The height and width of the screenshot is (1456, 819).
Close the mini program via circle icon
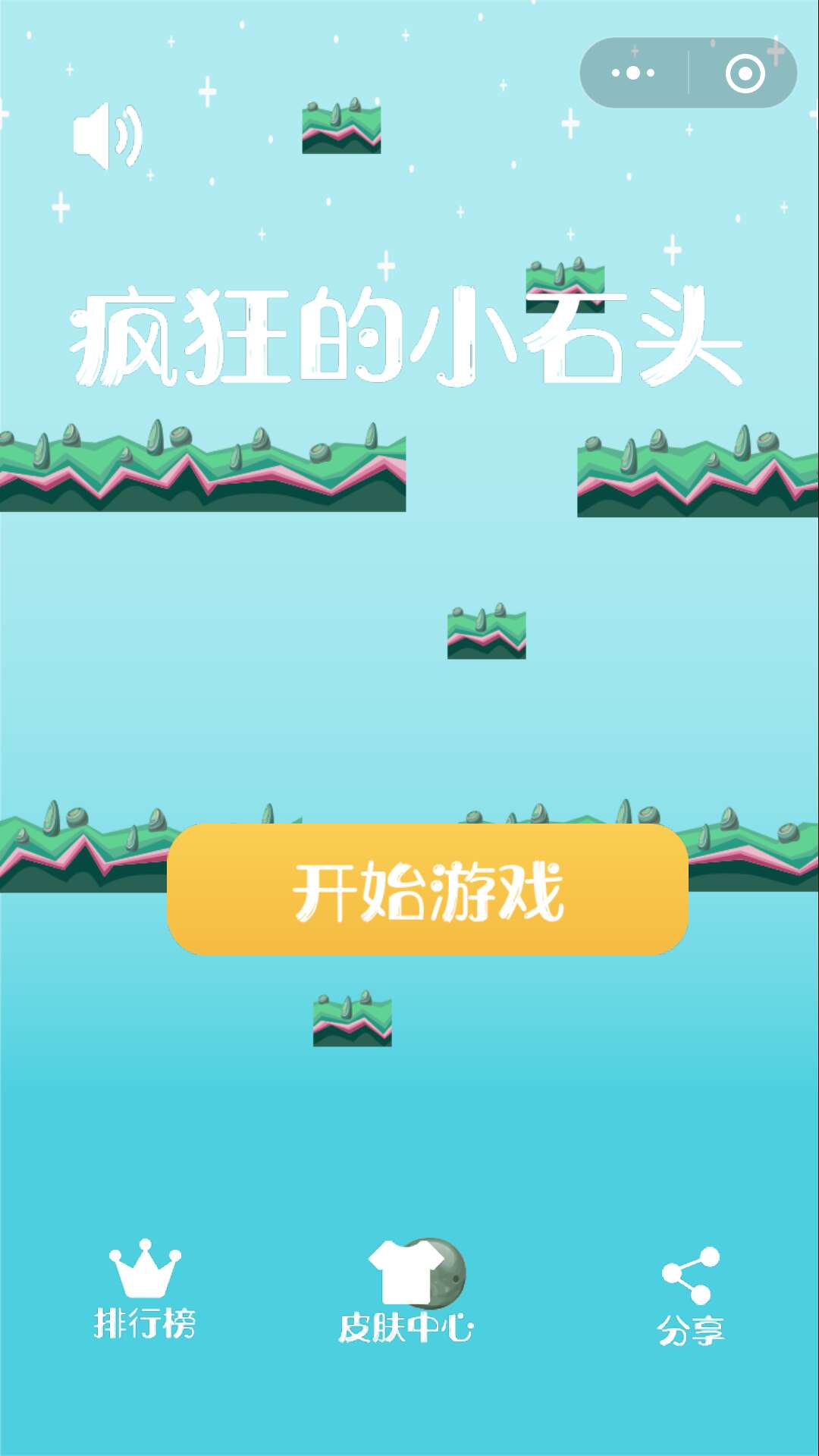pyautogui.click(x=745, y=74)
